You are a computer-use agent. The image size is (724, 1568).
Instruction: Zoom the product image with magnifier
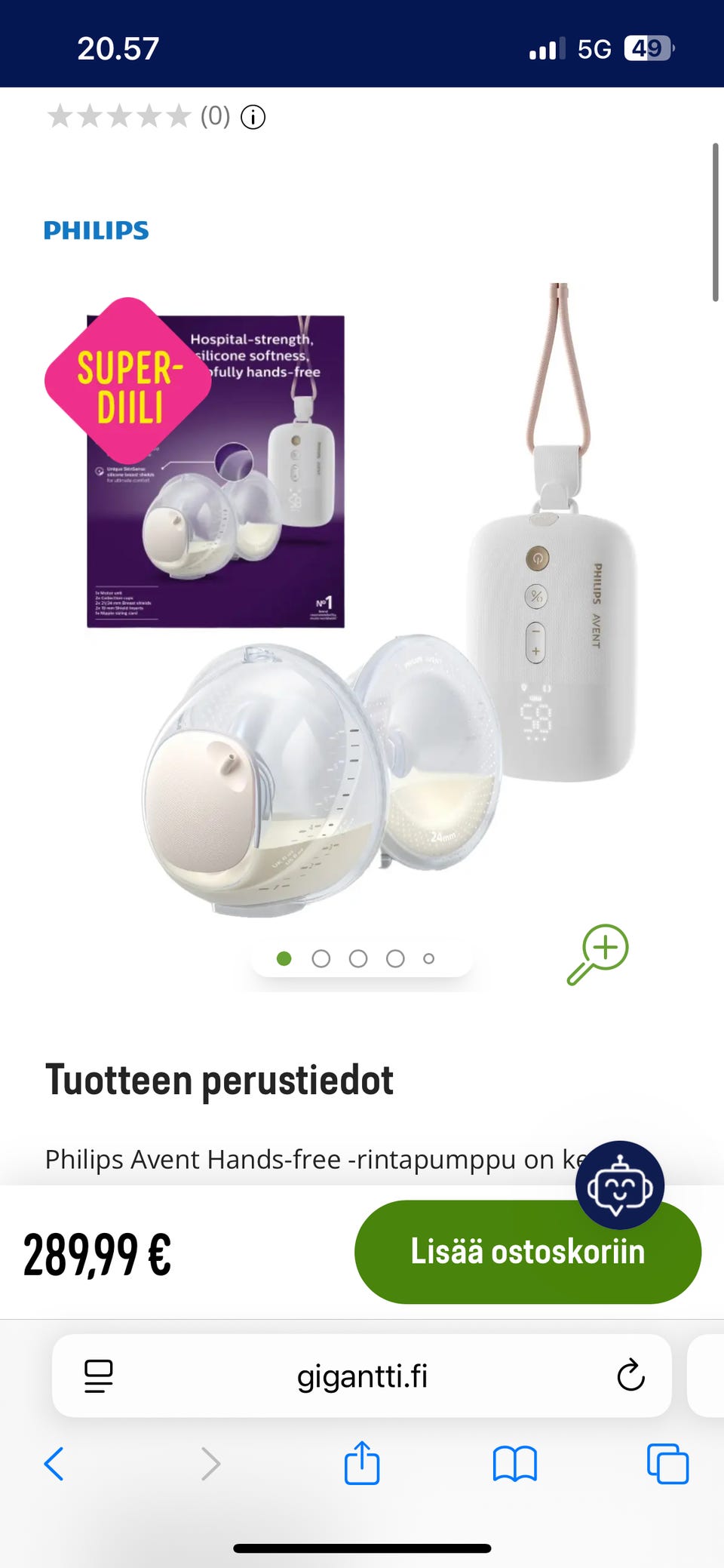598,954
